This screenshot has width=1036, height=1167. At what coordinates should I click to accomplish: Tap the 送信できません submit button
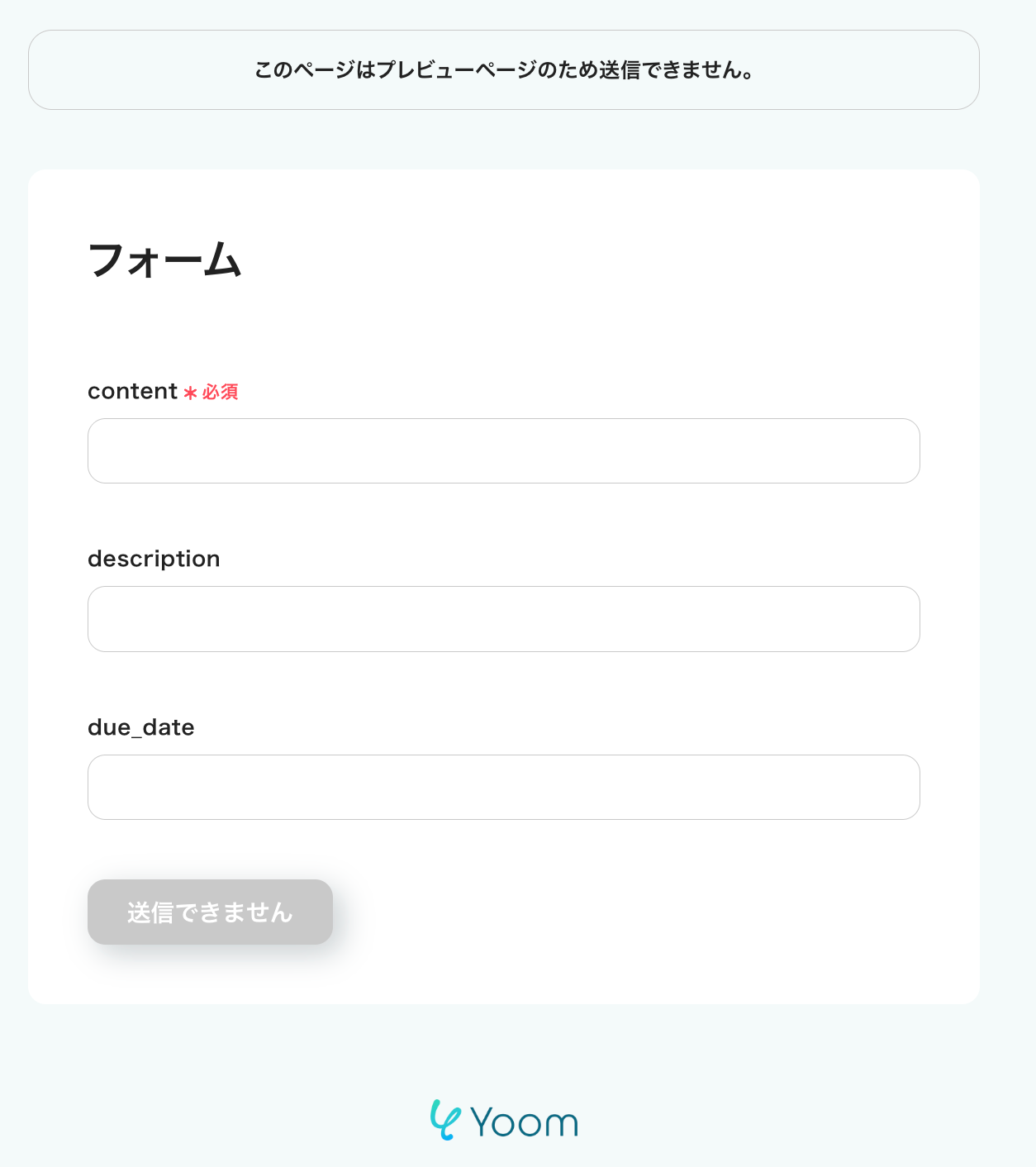(x=210, y=912)
